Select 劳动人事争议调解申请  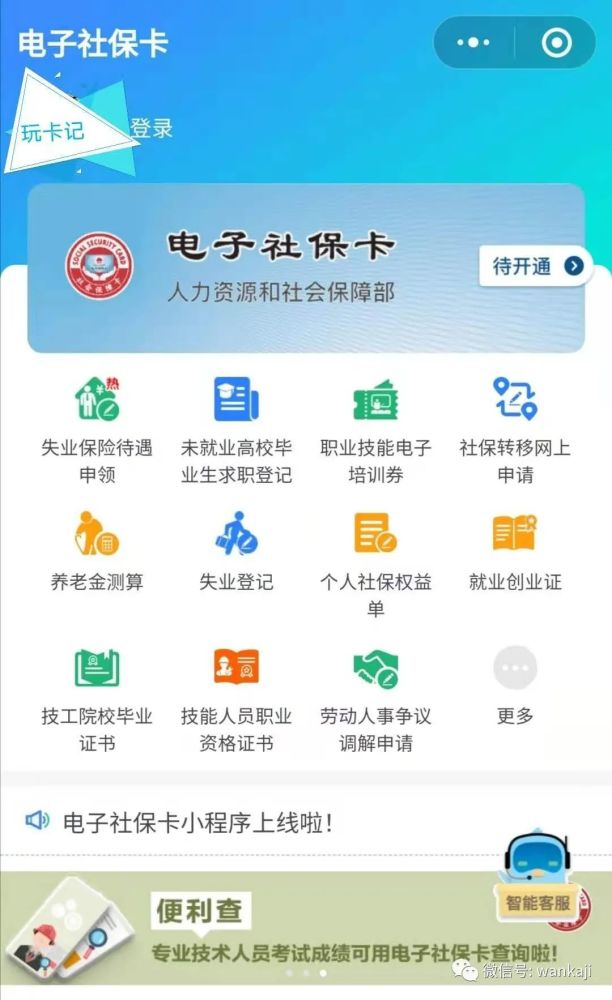[375, 698]
